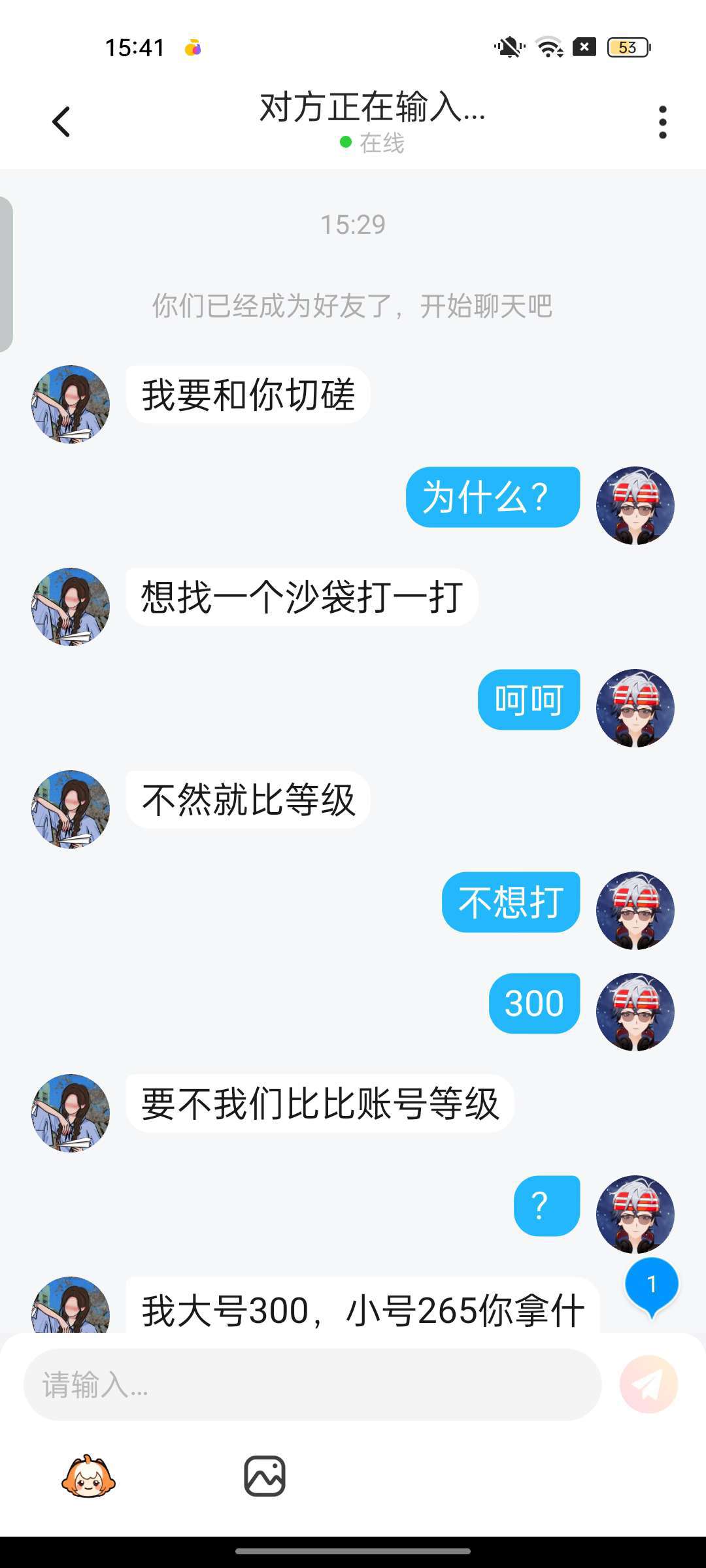
Task: Send the message with the paper-plane button
Action: (648, 1384)
